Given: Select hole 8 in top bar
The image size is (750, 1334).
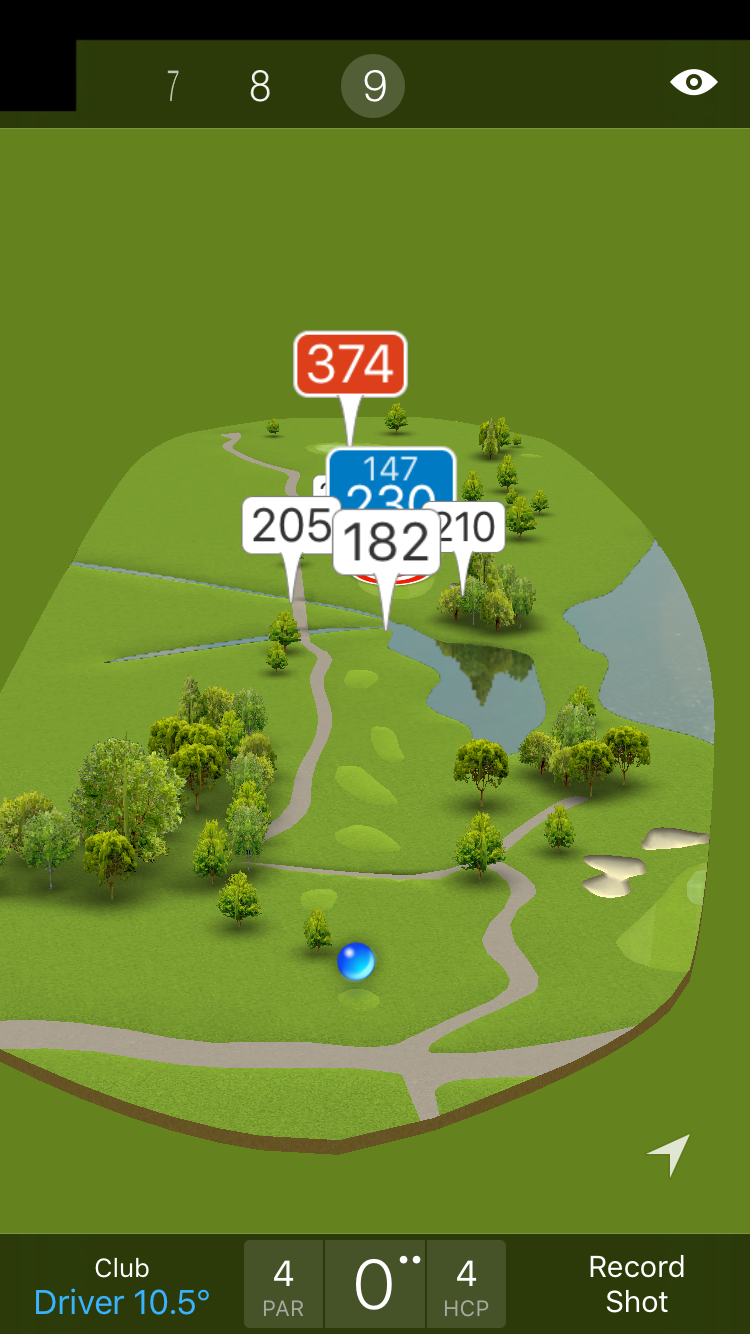Looking at the screenshot, I should pyautogui.click(x=260, y=87).
